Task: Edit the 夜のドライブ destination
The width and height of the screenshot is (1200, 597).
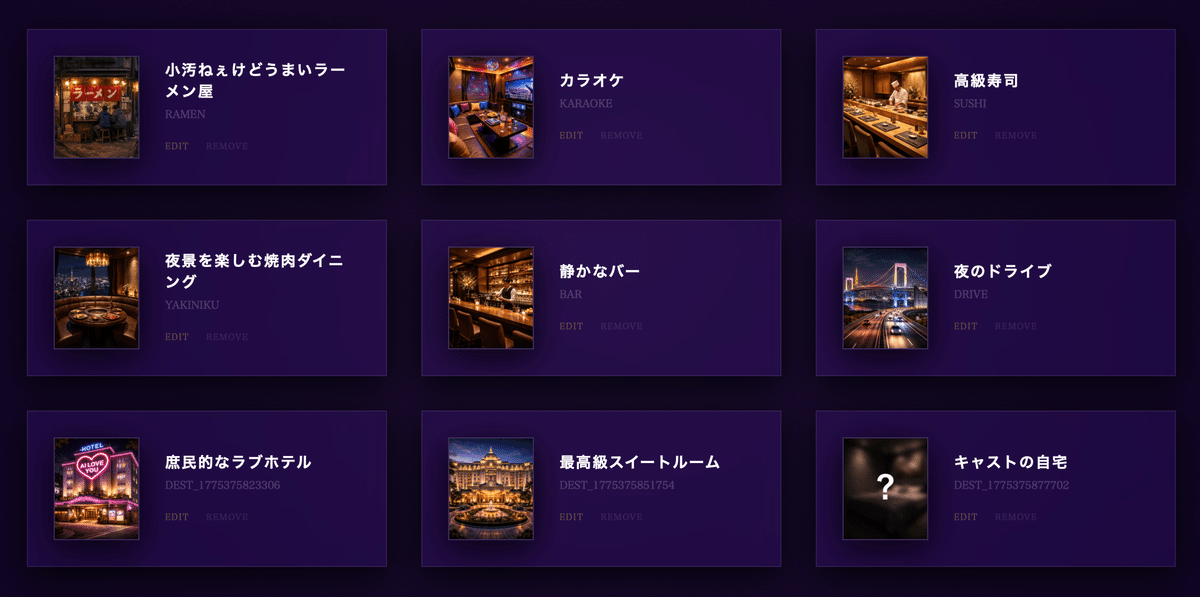Action: (x=965, y=326)
